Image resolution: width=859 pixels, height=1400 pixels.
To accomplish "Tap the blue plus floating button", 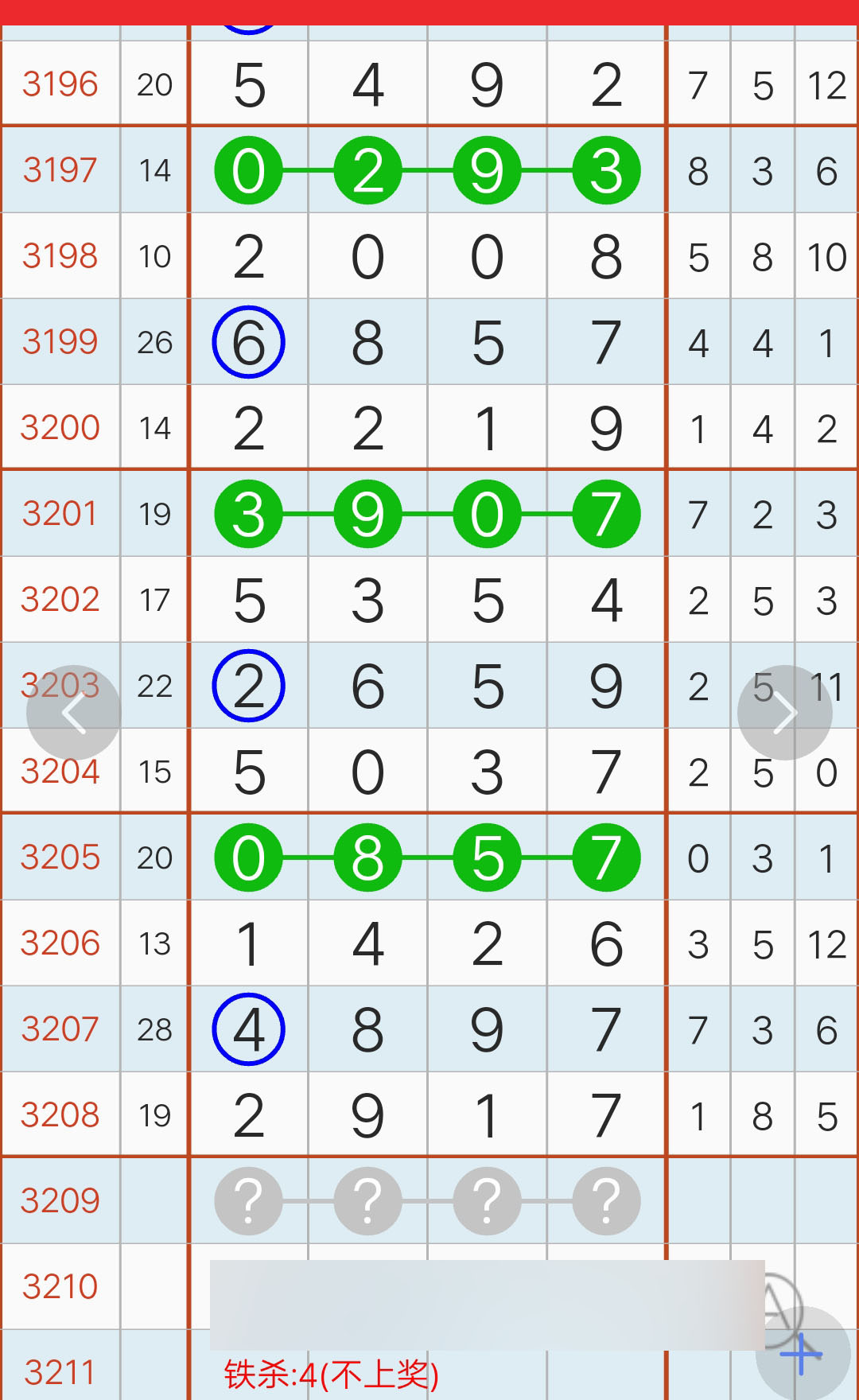I will [x=803, y=1353].
